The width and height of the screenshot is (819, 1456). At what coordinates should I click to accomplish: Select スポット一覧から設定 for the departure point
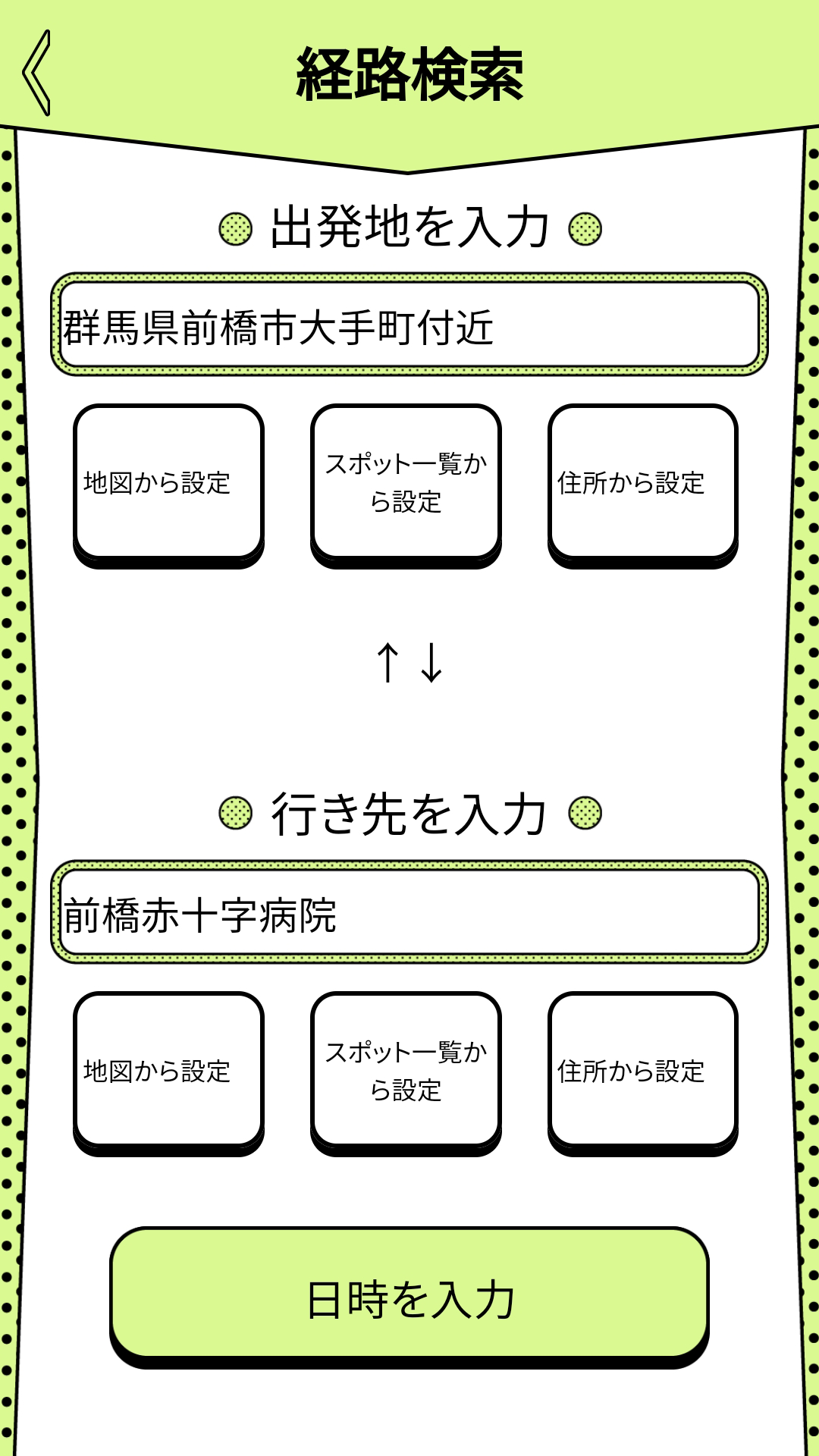tap(406, 484)
